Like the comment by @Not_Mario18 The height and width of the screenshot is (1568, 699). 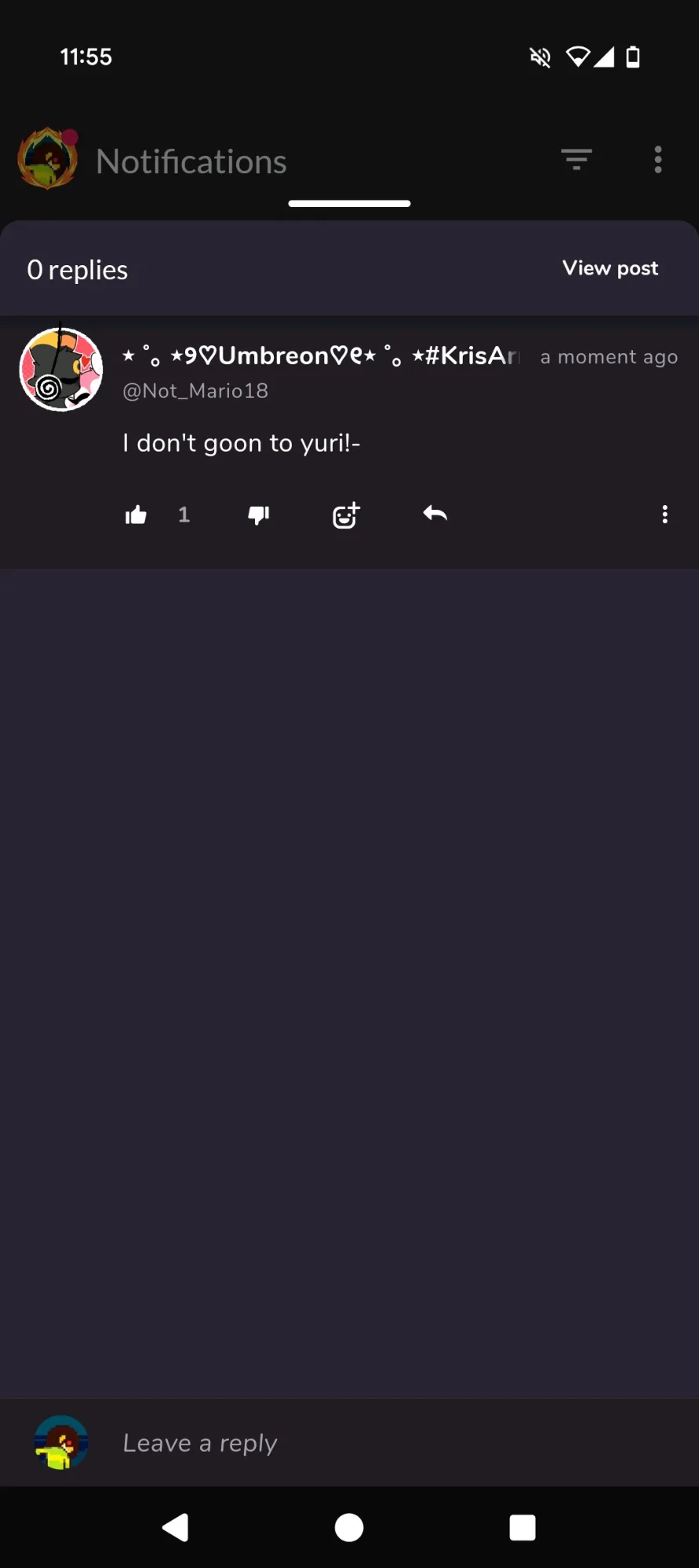(137, 515)
